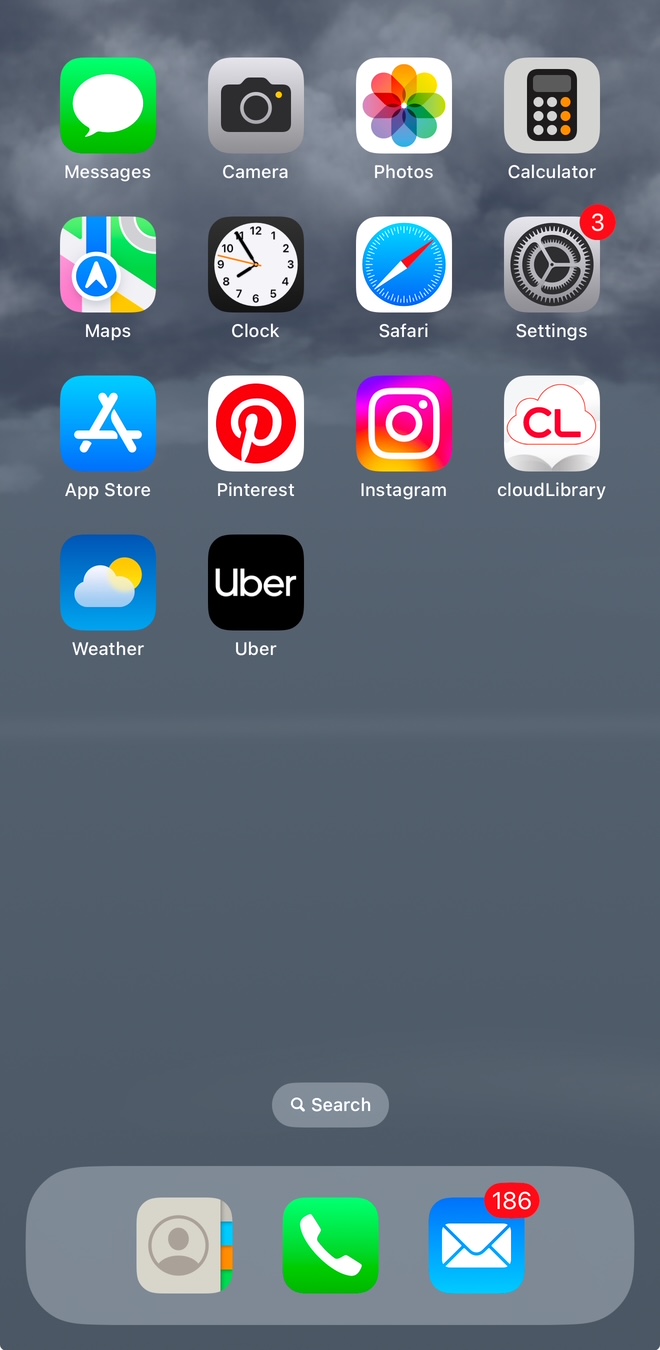660x1350 pixels.
Task: Open the Clock app
Action: pos(256,265)
